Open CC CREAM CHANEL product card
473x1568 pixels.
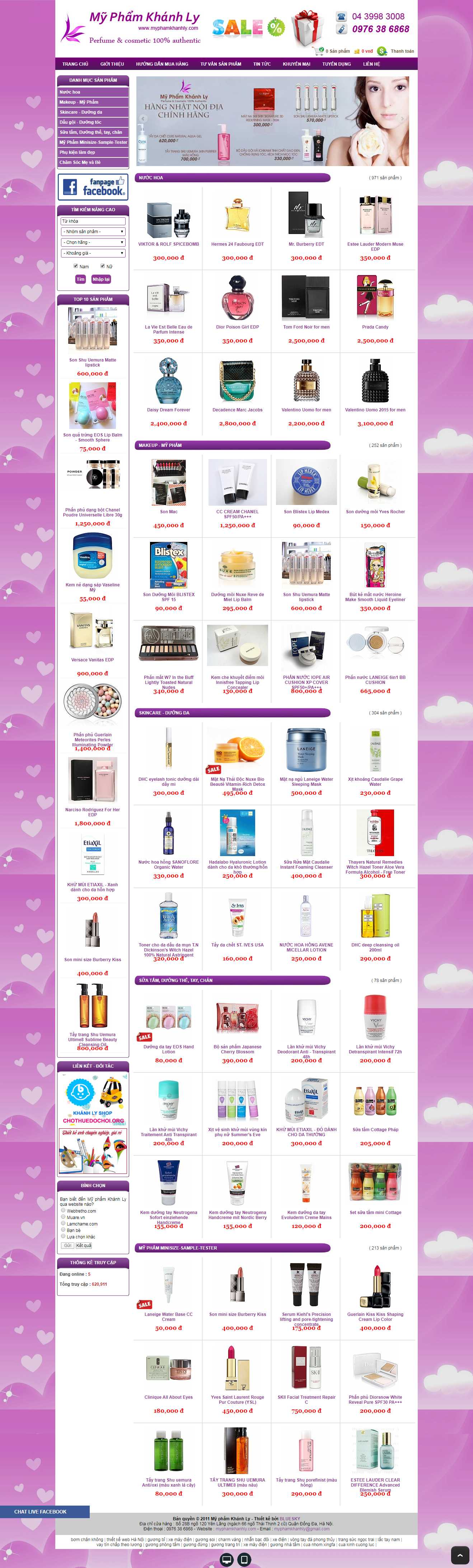point(237,512)
